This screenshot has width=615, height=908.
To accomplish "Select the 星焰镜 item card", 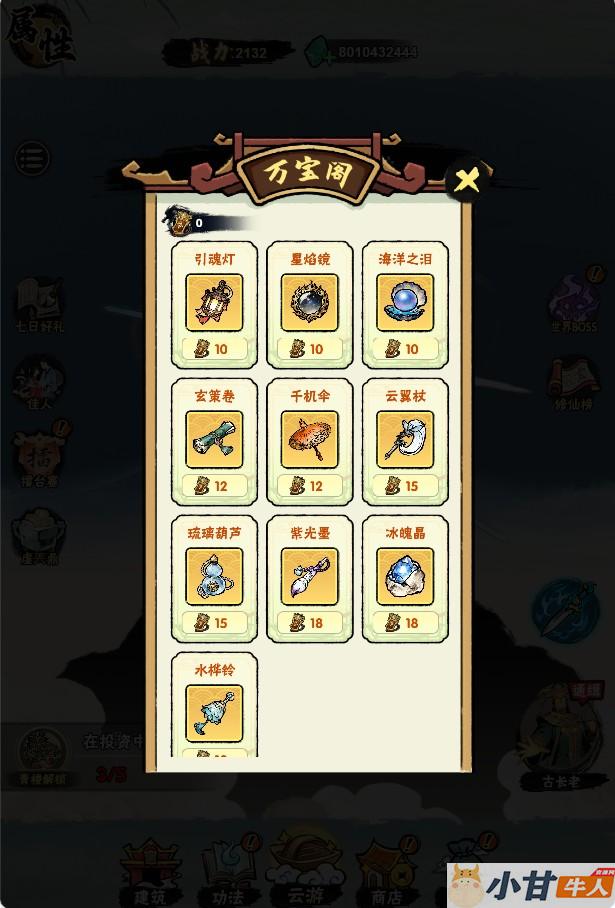I will pyautogui.click(x=309, y=303).
